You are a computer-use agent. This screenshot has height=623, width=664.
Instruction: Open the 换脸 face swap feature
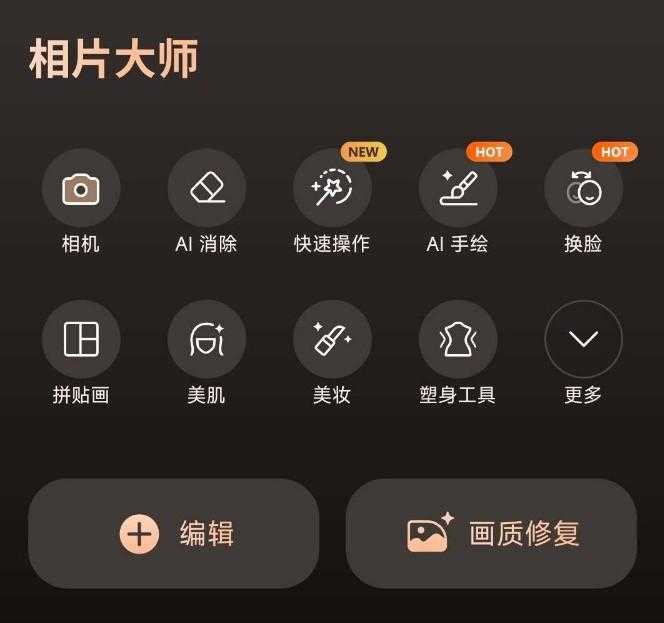click(x=583, y=188)
